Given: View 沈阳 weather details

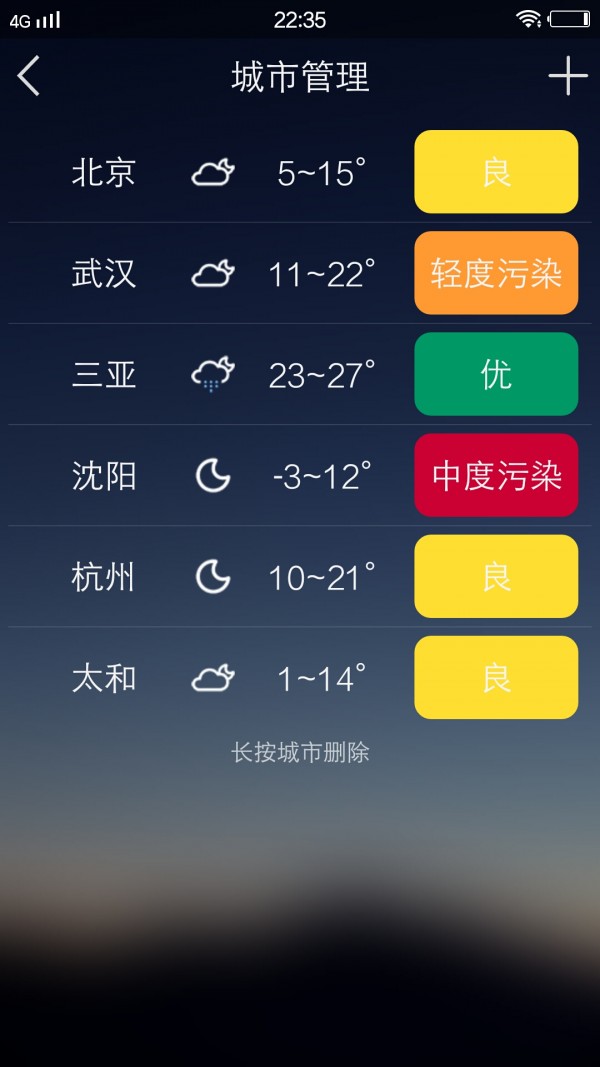Looking at the screenshot, I should [x=104, y=476].
